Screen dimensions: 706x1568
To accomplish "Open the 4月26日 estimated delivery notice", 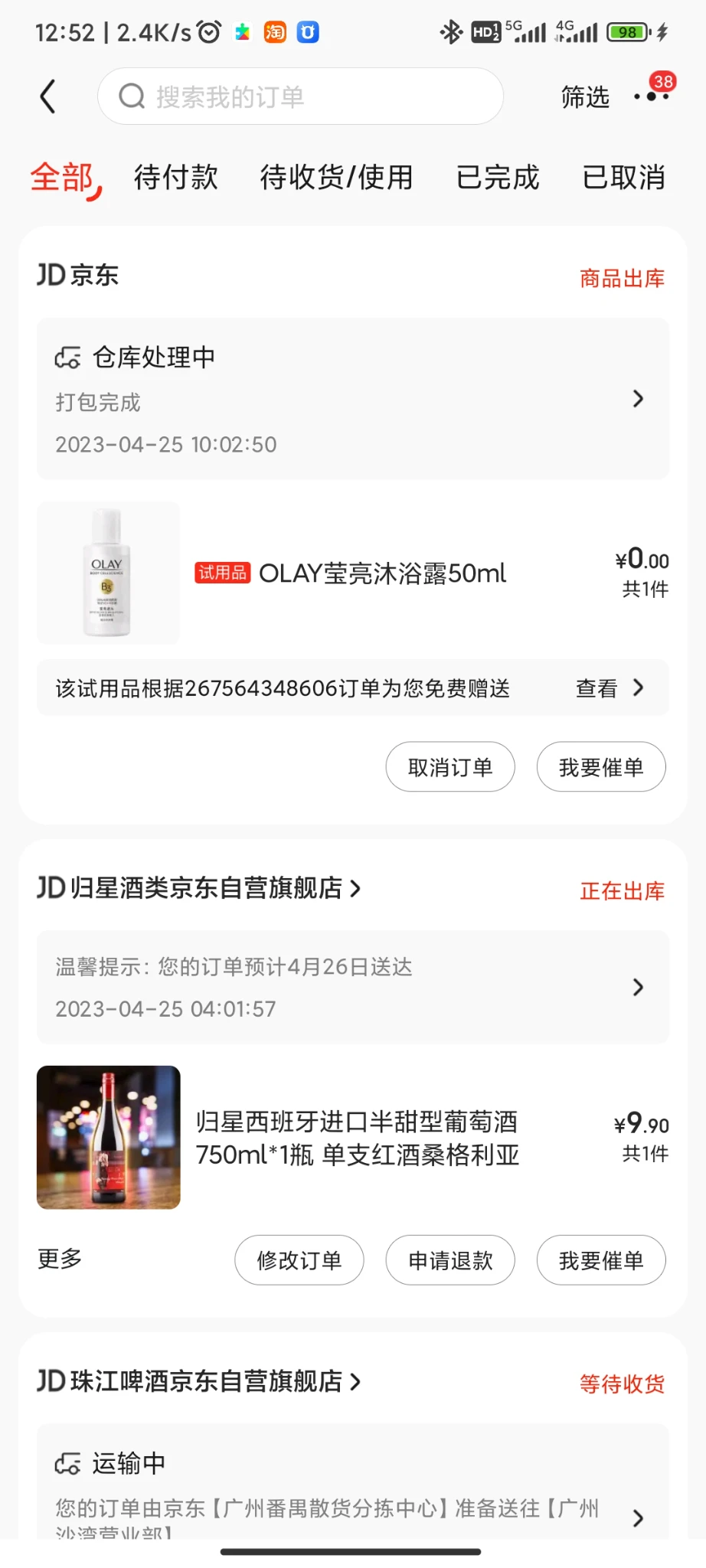I will coord(352,987).
